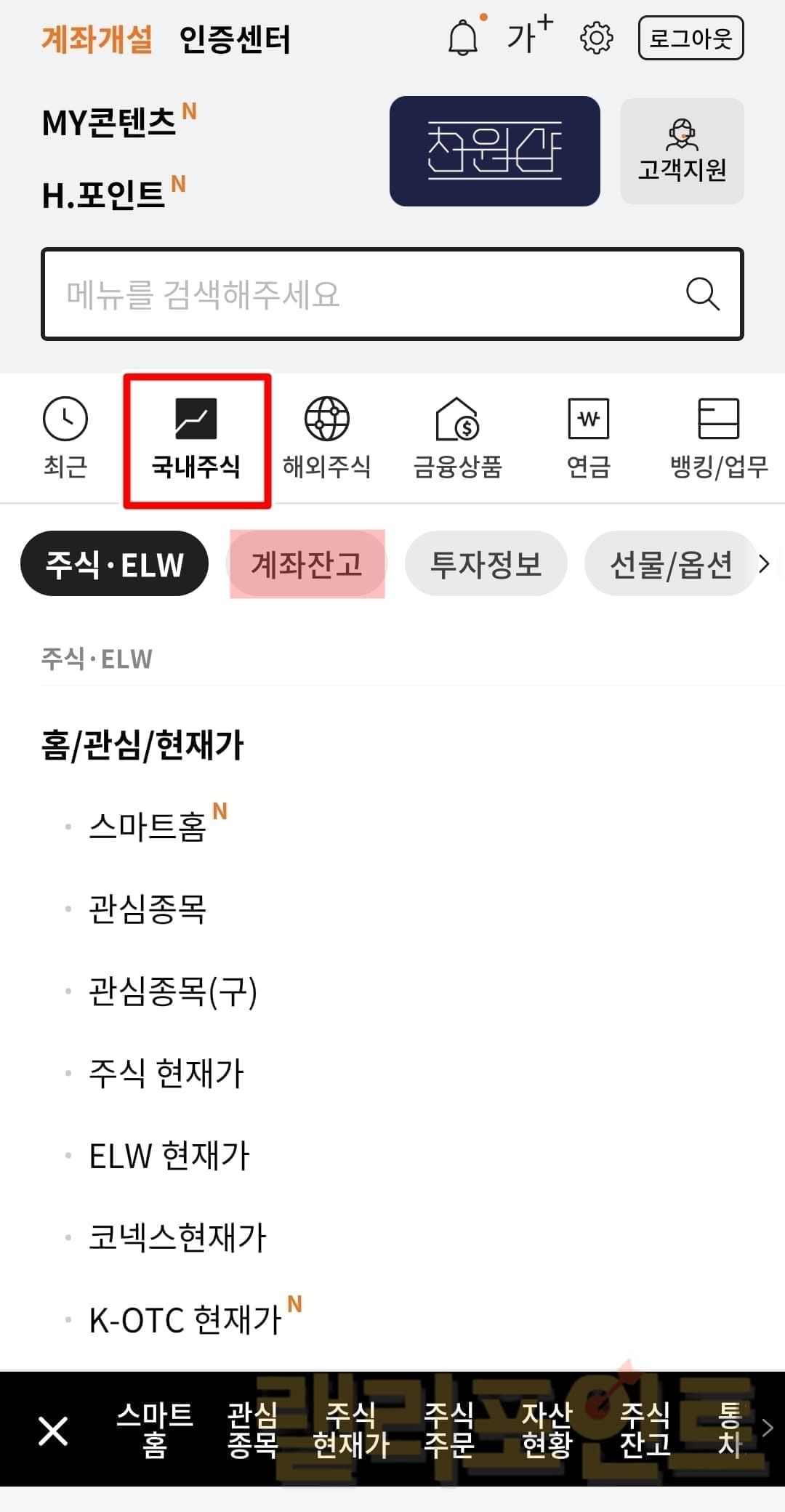The width and height of the screenshot is (785, 1512).
Task: Tap the 가+ font size icon
Action: 529,36
